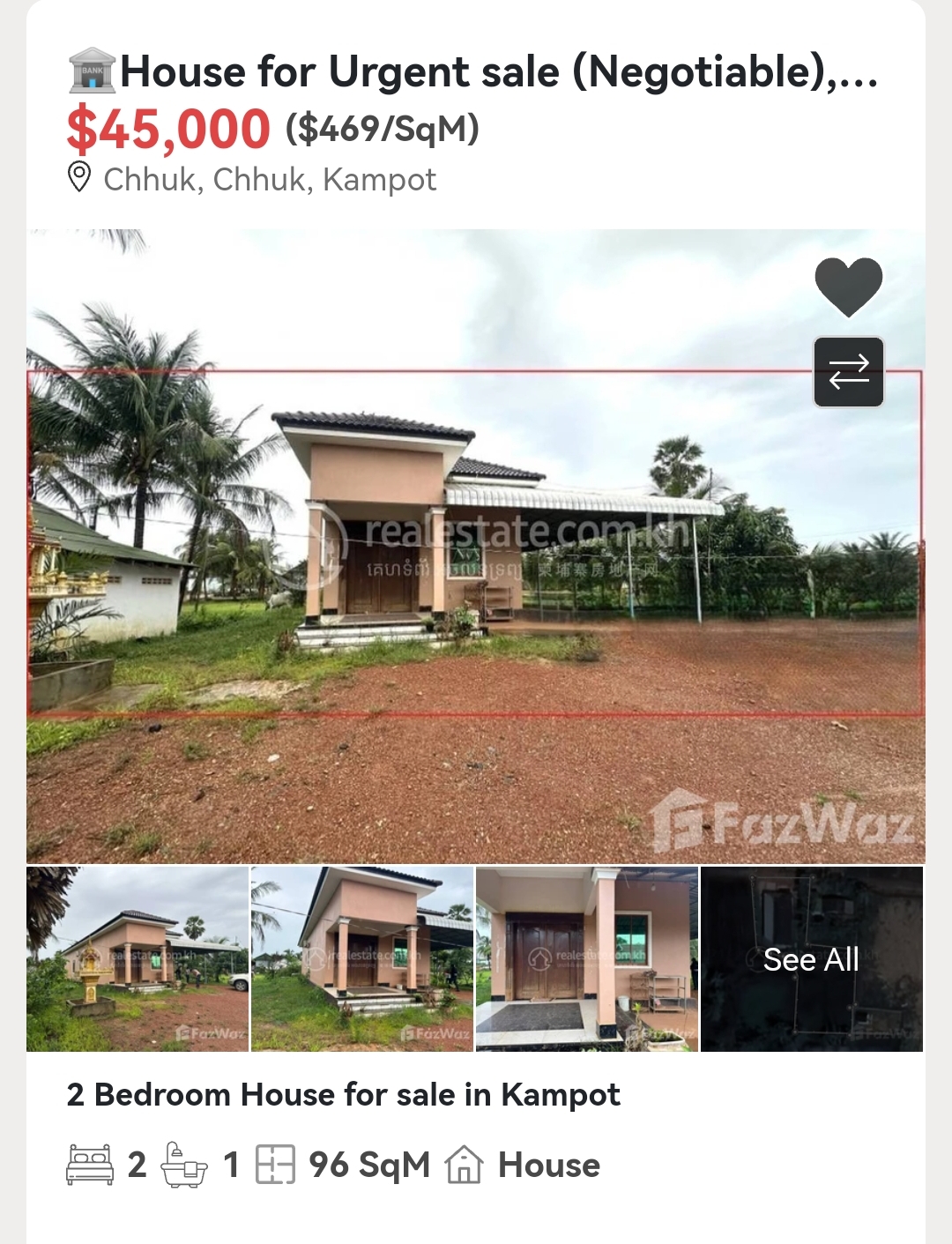The width and height of the screenshot is (952, 1244).
Task: View the thumbnail showing the golden shrine
Action: point(138,959)
